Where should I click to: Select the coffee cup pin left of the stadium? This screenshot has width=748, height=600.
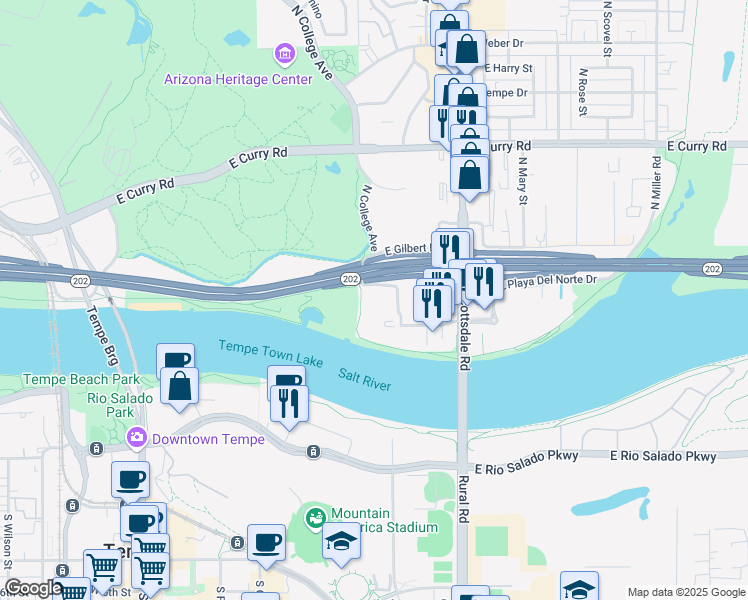[x=266, y=546]
